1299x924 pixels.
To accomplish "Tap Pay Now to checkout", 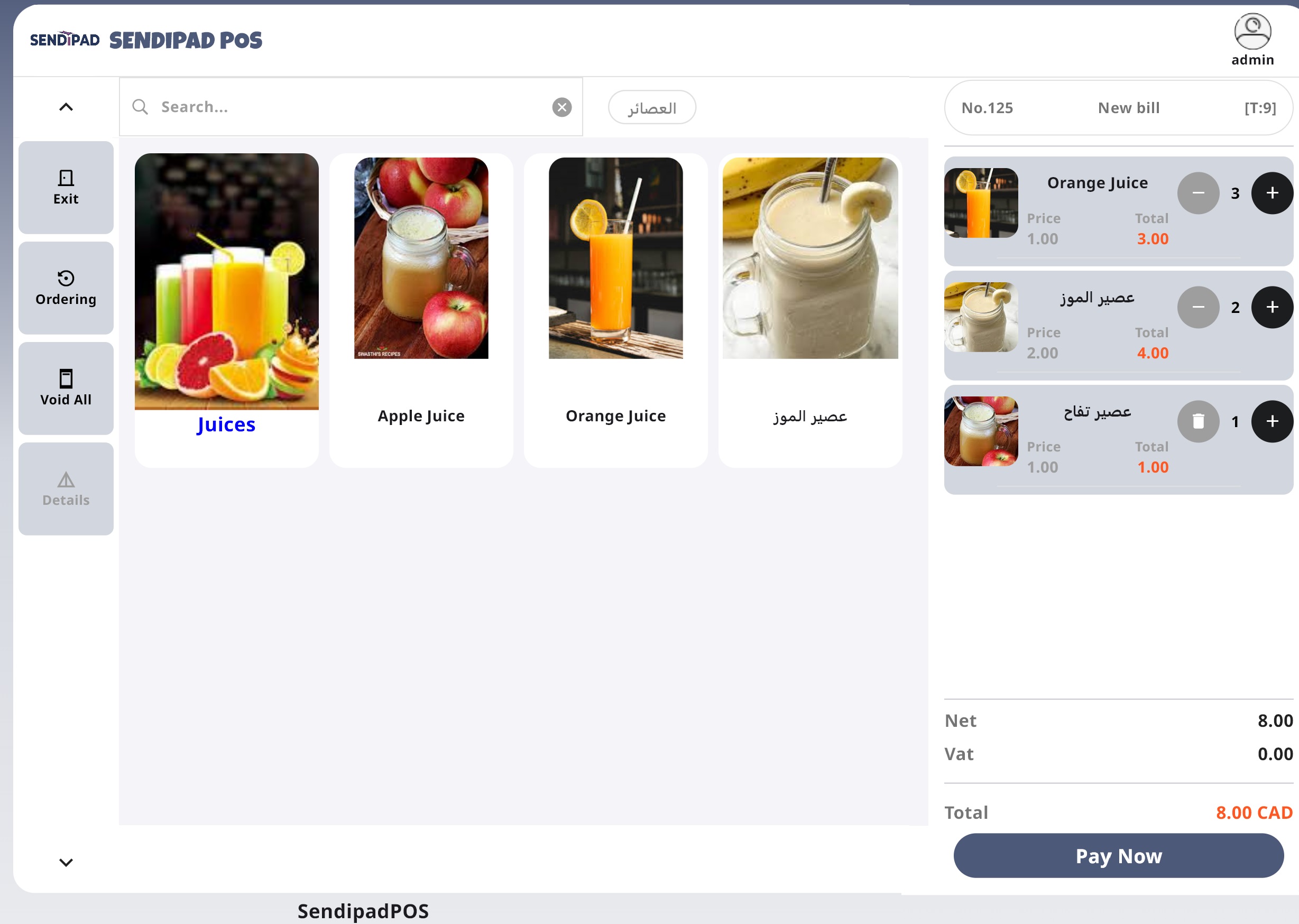I will click(x=1118, y=856).
